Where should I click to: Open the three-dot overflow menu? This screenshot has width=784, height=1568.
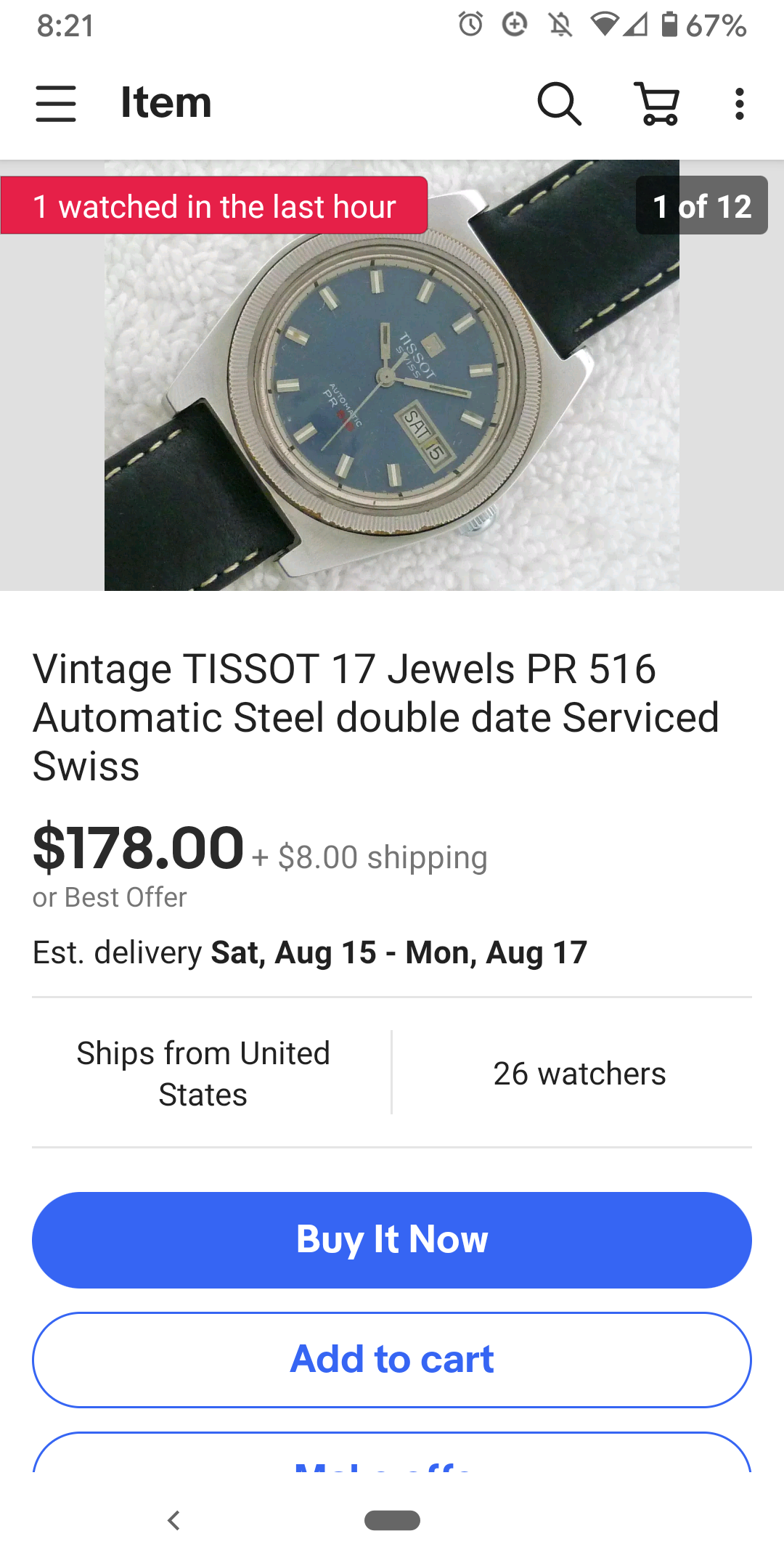739,103
